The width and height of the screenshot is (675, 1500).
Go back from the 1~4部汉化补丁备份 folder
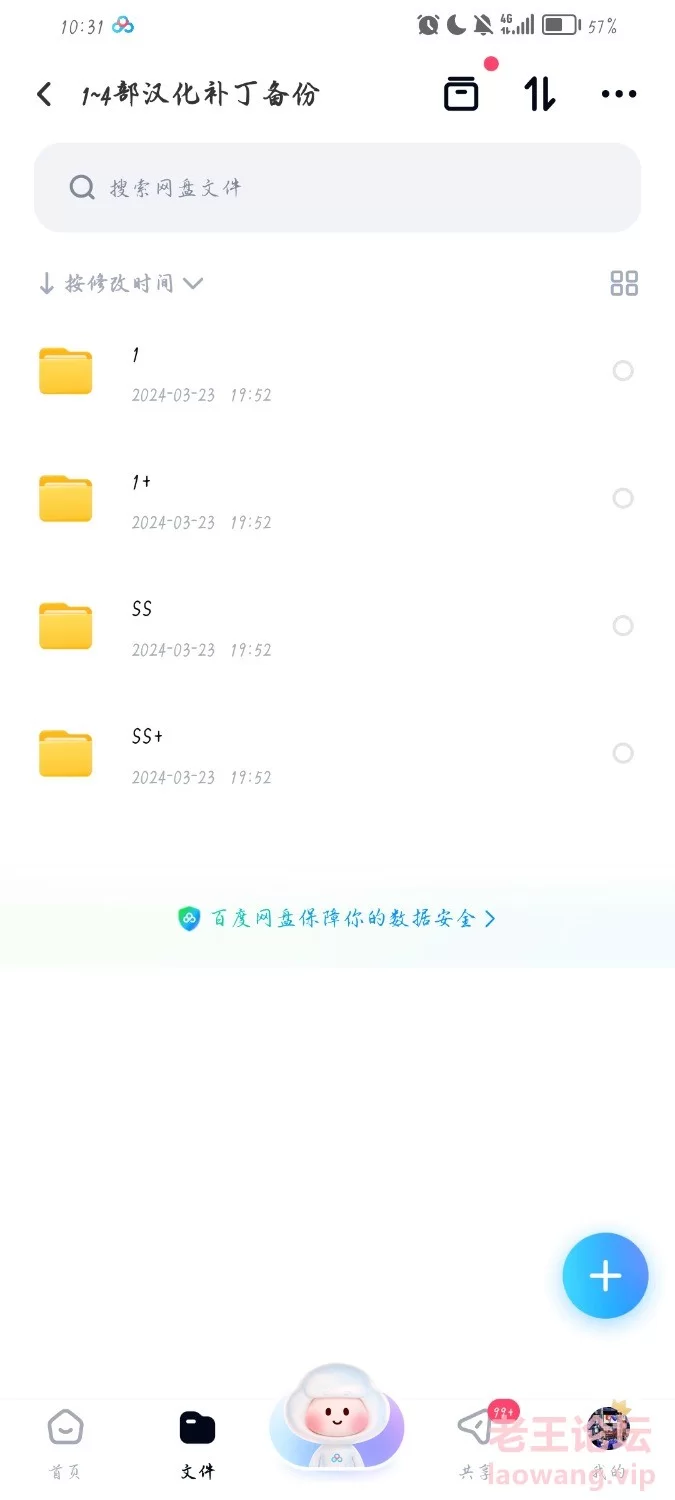point(44,94)
